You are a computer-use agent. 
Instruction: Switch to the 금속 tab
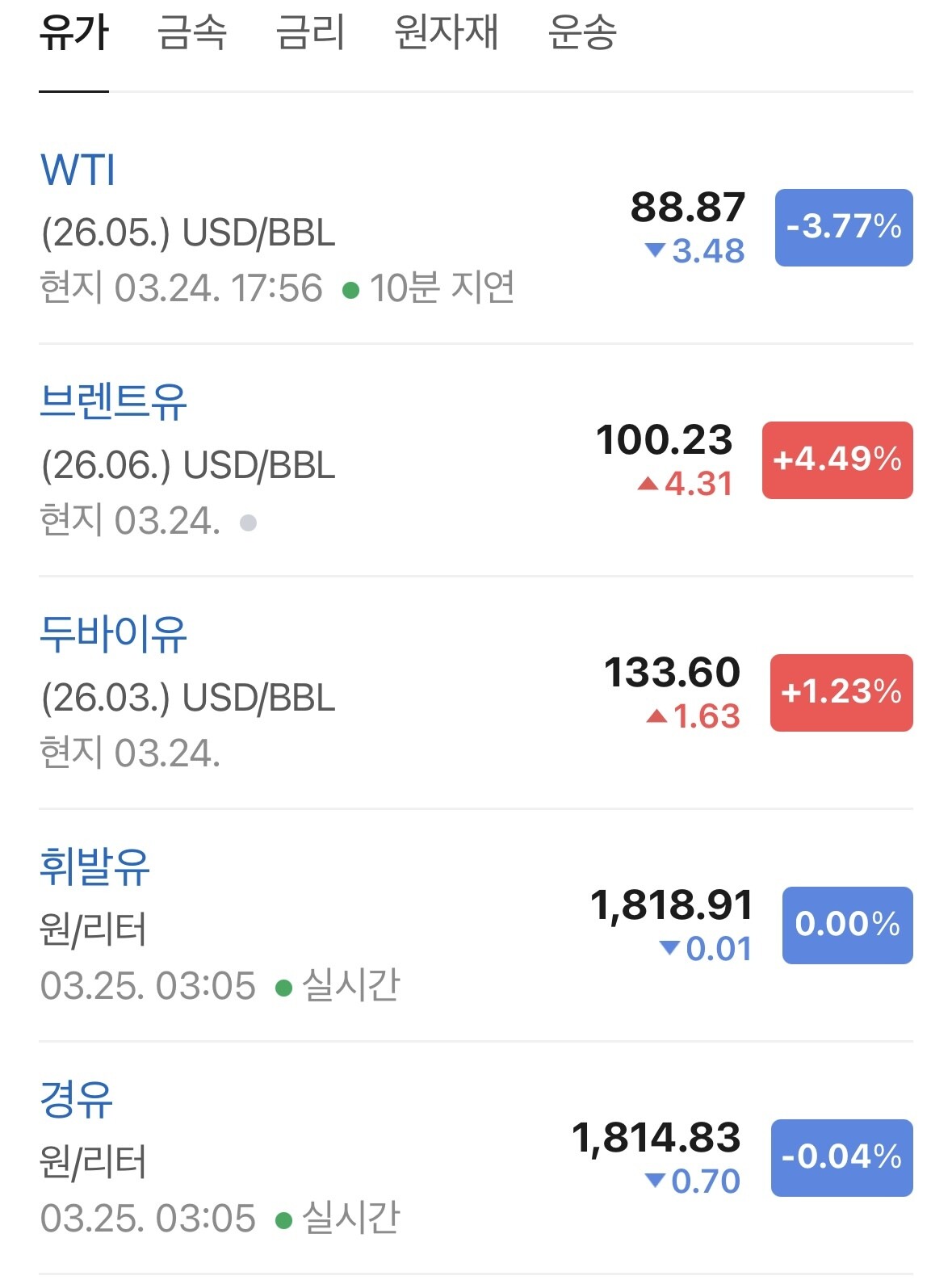(192, 34)
